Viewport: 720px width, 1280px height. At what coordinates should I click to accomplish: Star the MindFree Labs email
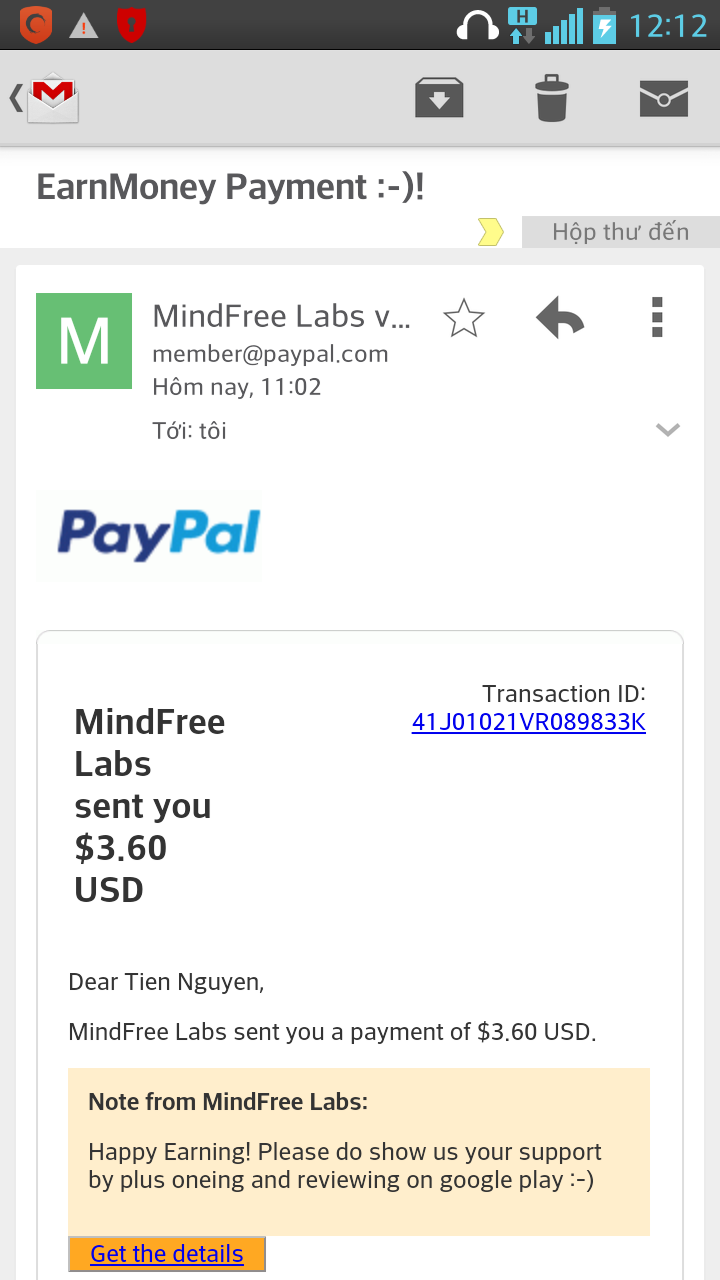463,319
